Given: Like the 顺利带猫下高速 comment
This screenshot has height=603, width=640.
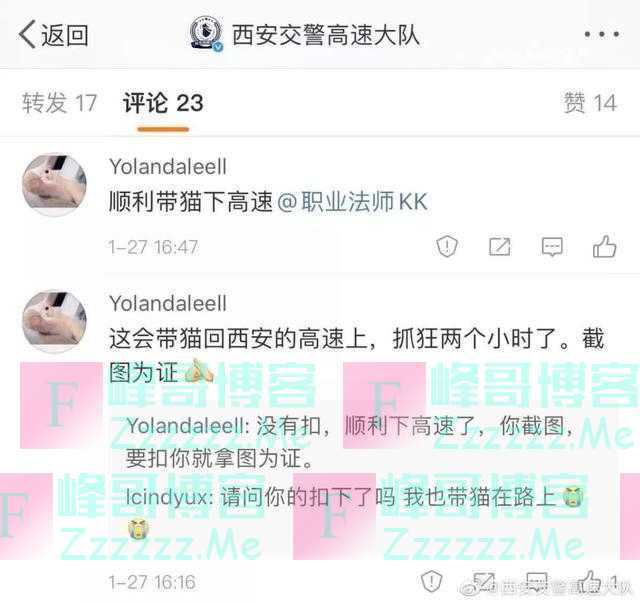Looking at the screenshot, I should click(604, 247).
